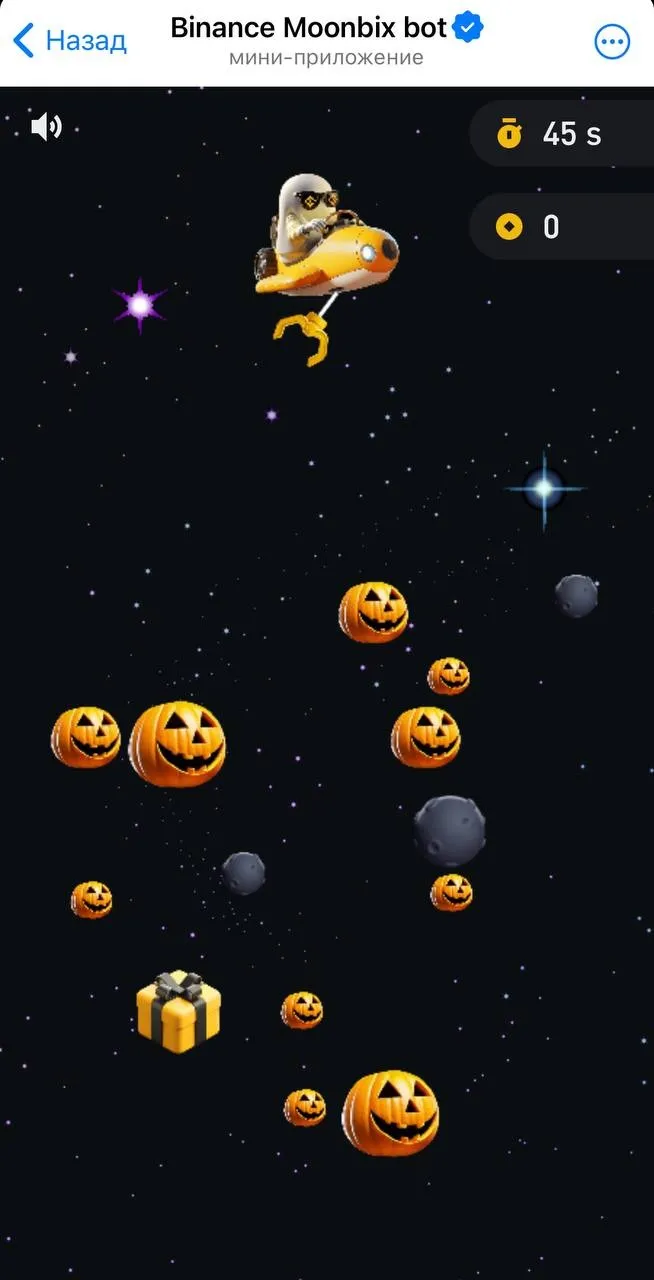This screenshot has width=654, height=1280.
Task: Open the three-dot overflow menu
Action: click(612, 42)
